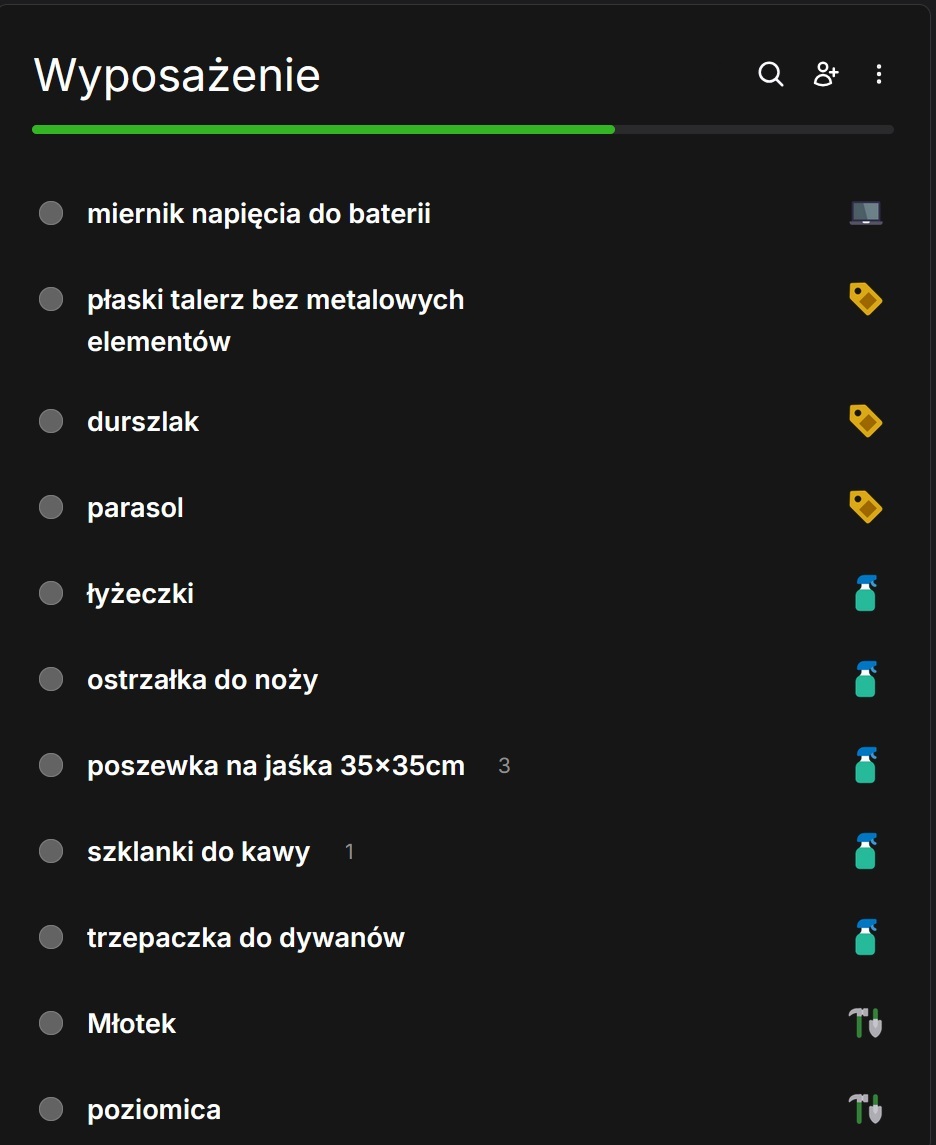Mark płaski talerz bez metalowych elementów done
936x1145 pixels.
(51, 300)
